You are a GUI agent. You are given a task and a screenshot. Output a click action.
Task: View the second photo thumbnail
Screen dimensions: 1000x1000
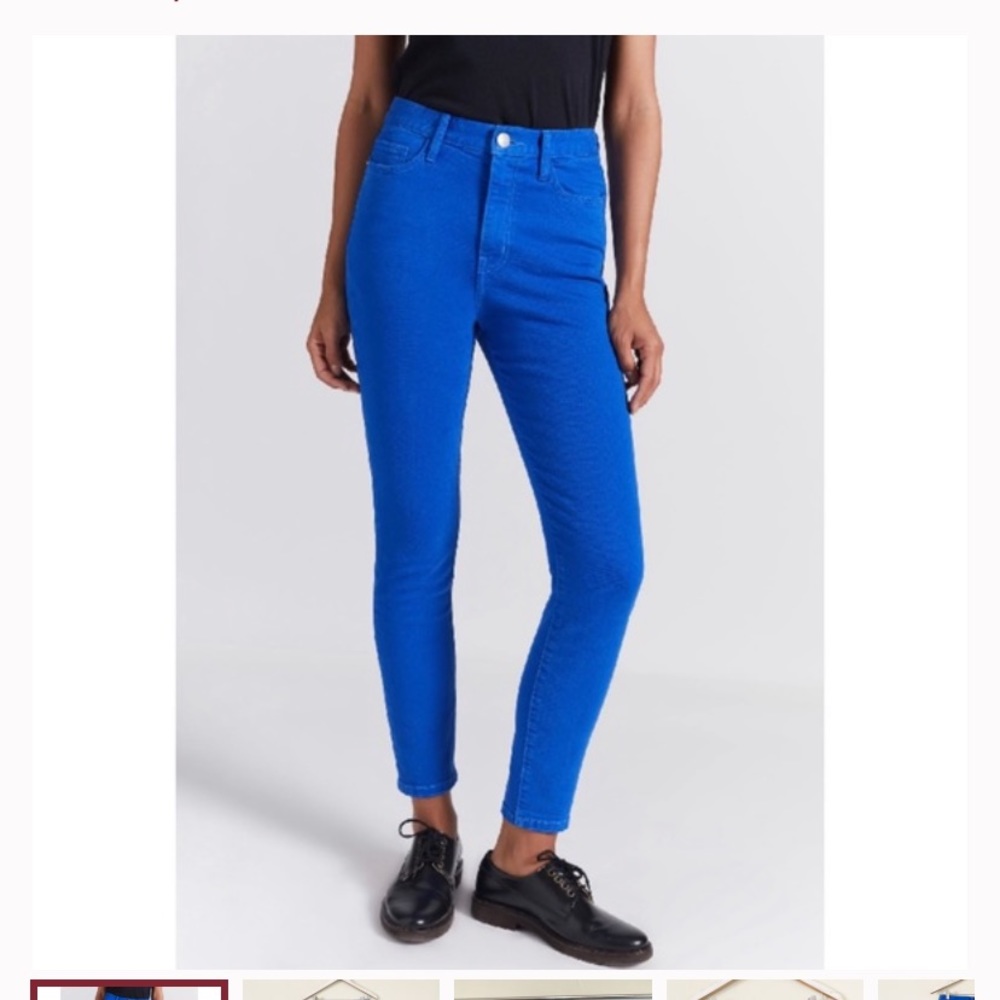click(341, 990)
